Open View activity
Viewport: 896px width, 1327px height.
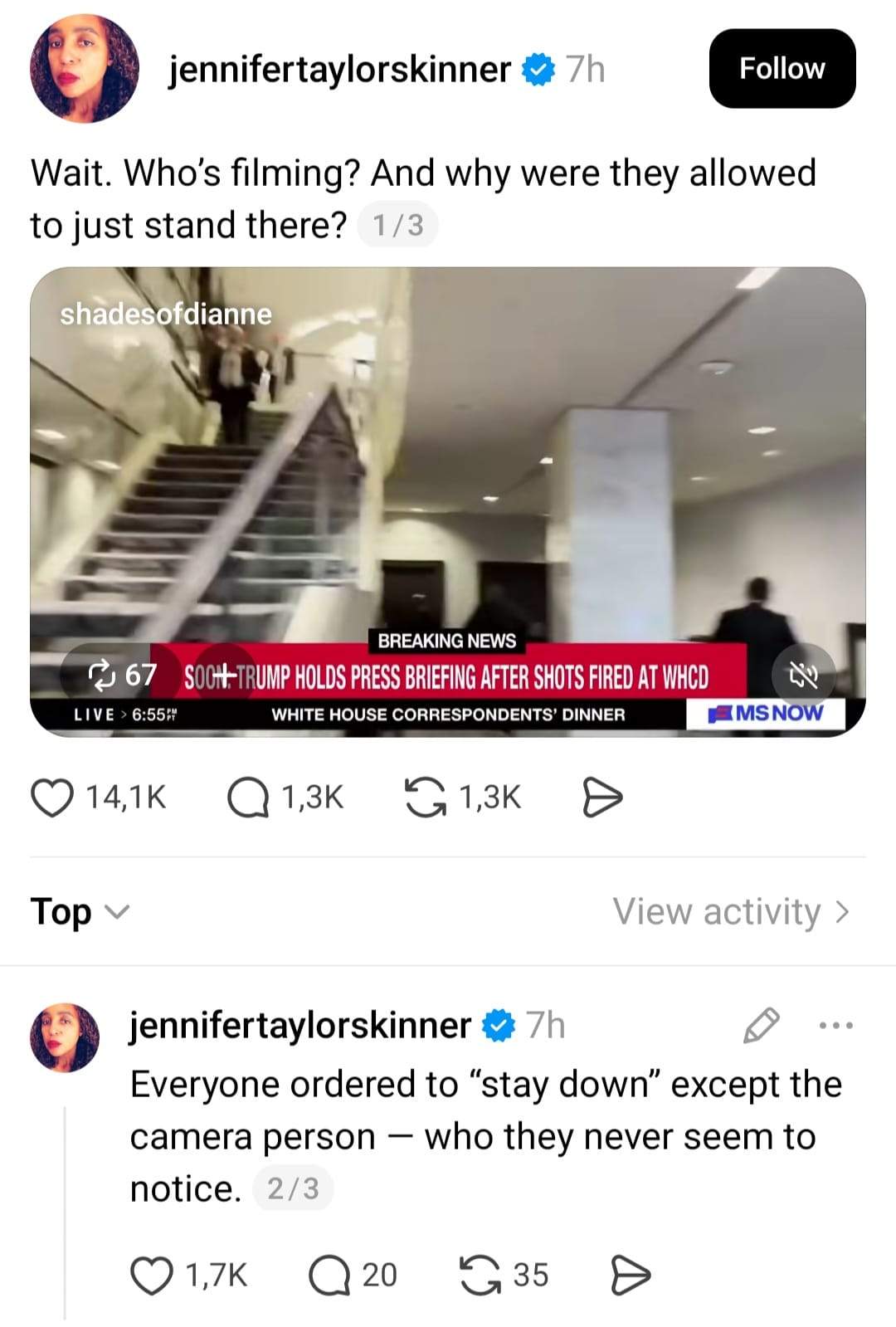click(x=731, y=911)
